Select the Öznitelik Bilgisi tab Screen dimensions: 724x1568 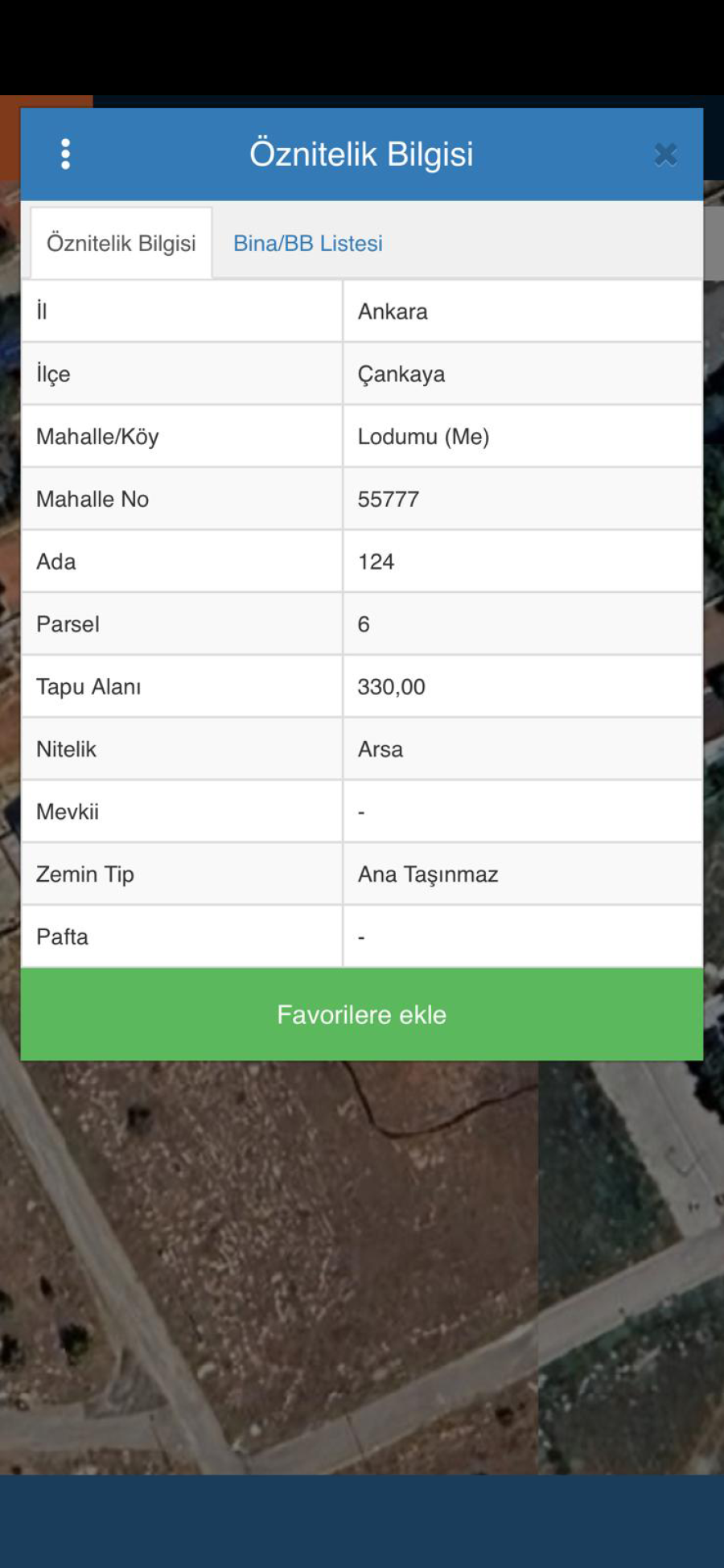point(121,243)
